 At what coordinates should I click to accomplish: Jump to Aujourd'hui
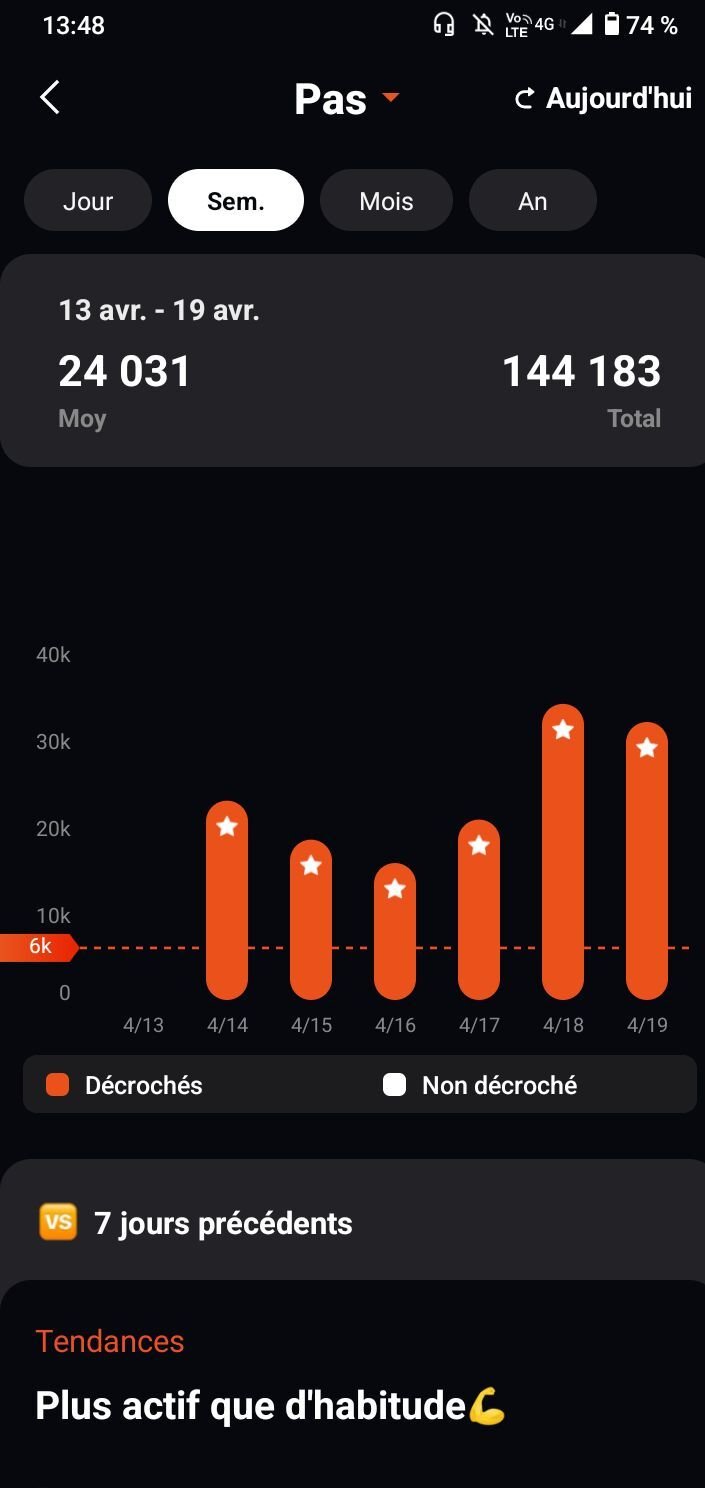603,99
